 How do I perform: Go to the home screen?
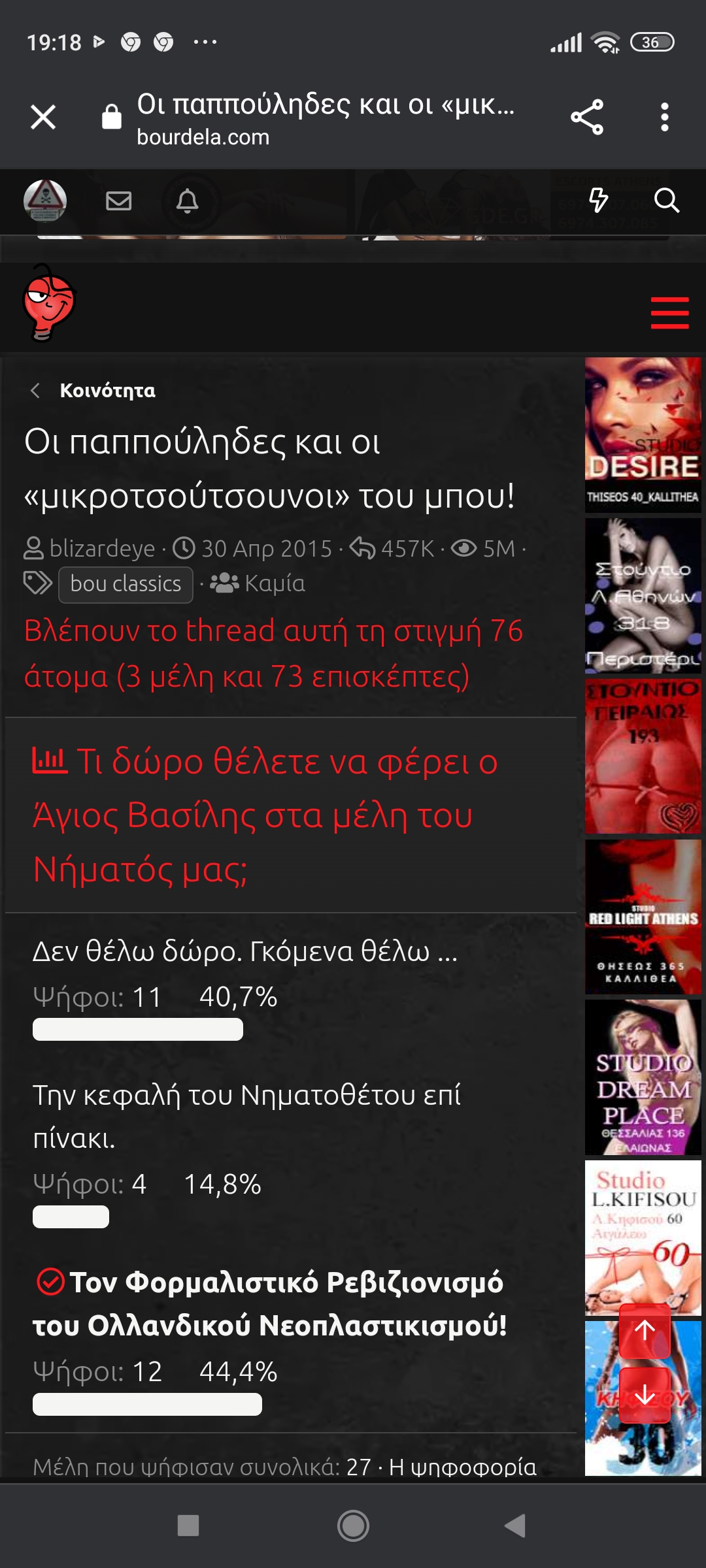pyautogui.click(x=353, y=1526)
